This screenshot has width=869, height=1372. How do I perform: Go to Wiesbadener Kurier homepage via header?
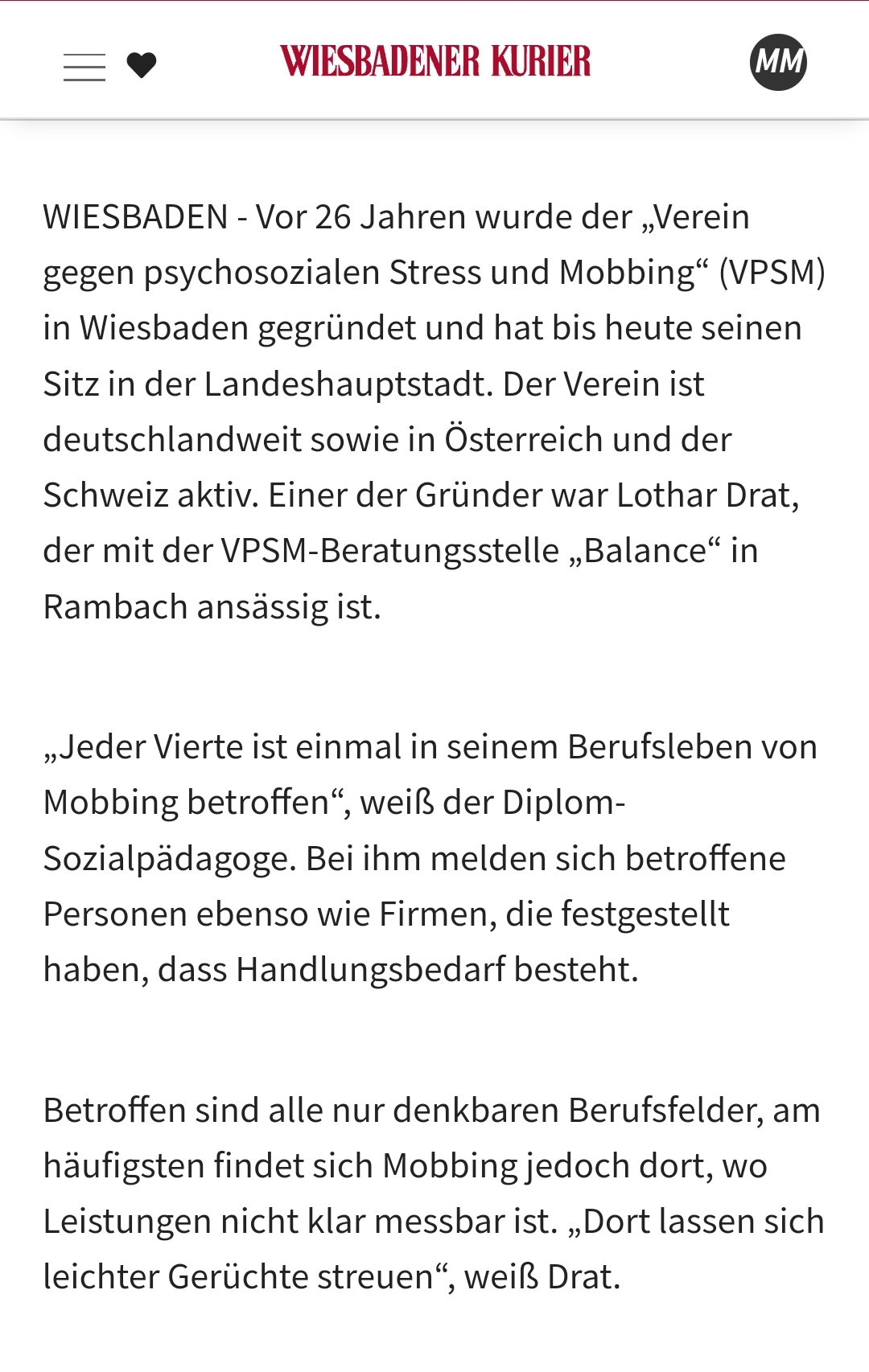(435, 62)
